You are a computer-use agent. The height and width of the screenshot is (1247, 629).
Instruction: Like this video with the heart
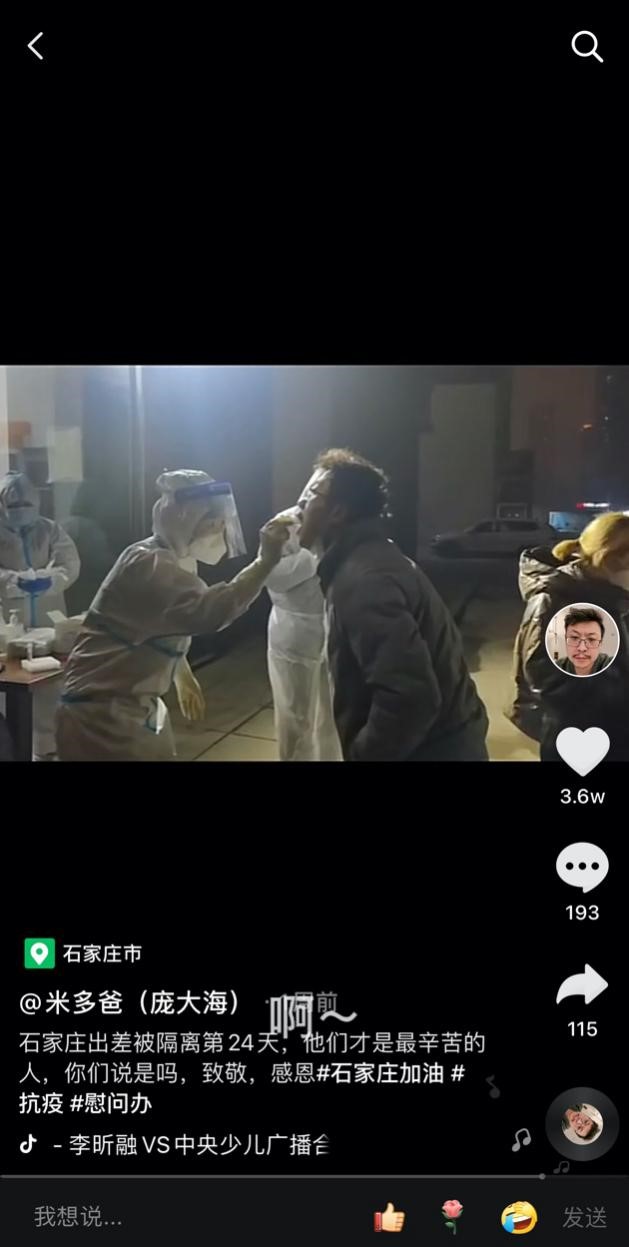(x=582, y=751)
